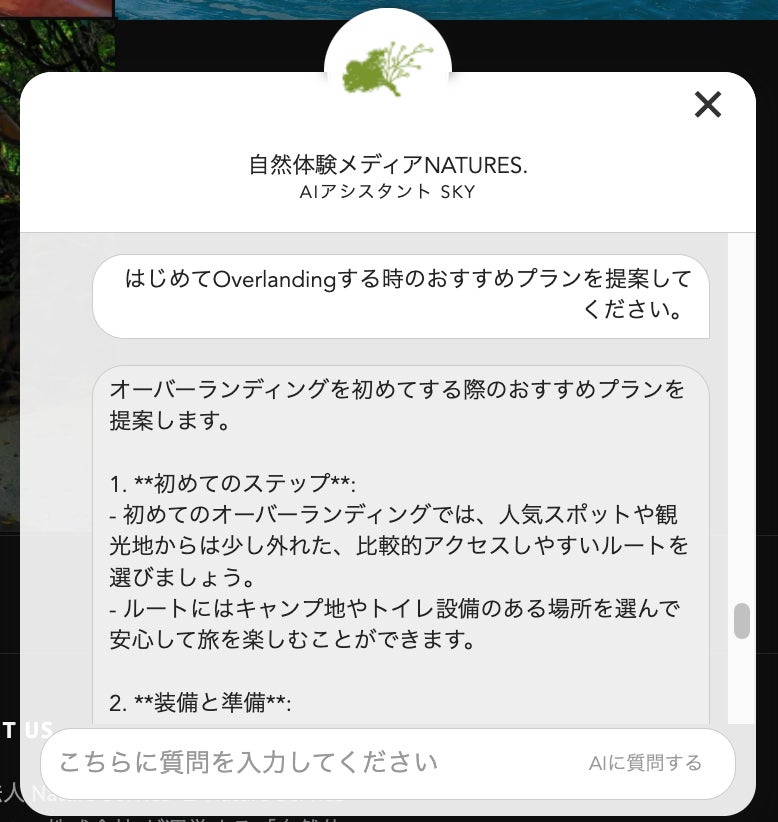
Task: Tap the AIに質問する send button
Action: click(x=645, y=763)
